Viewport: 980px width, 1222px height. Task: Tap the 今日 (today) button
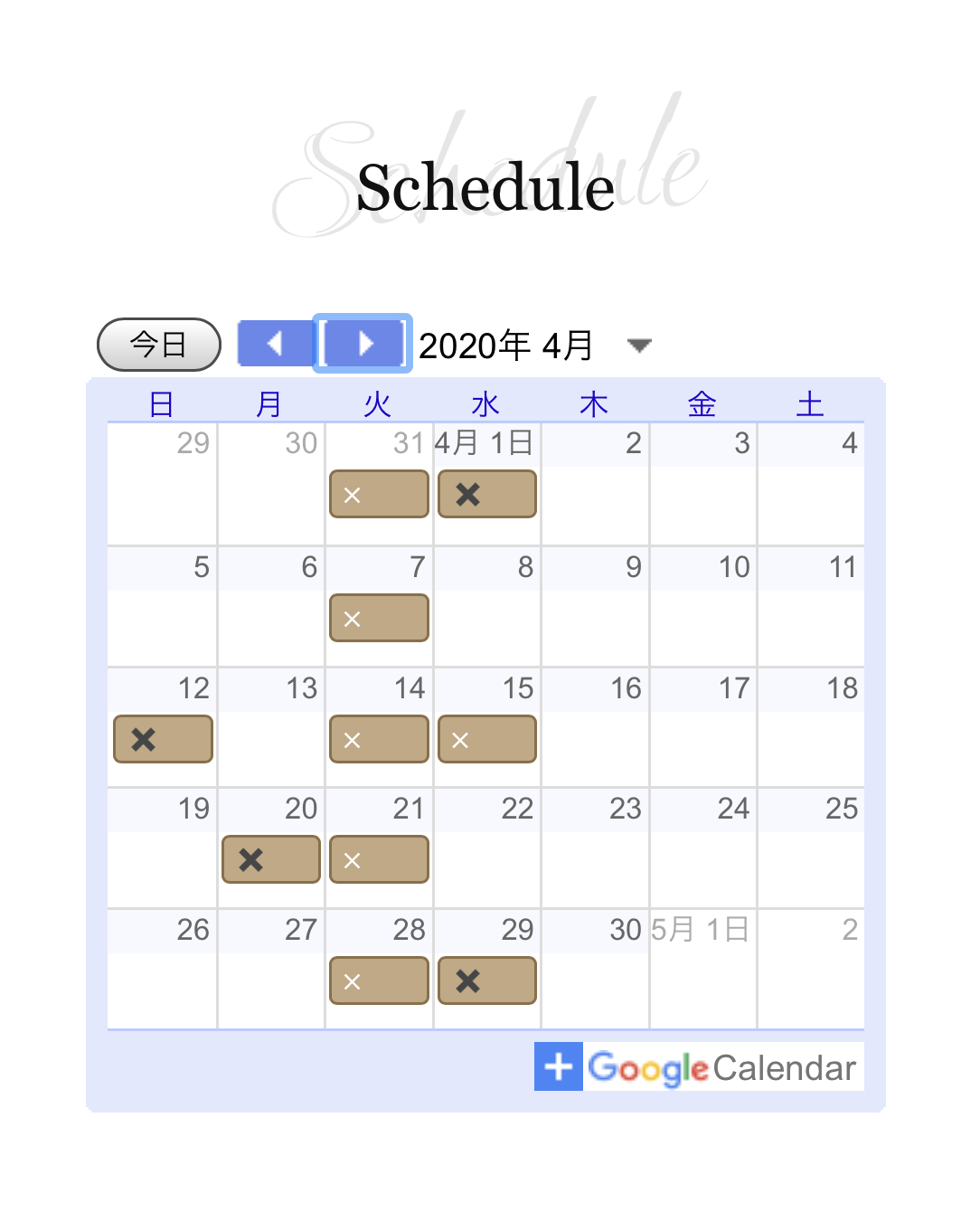pos(158,345)
